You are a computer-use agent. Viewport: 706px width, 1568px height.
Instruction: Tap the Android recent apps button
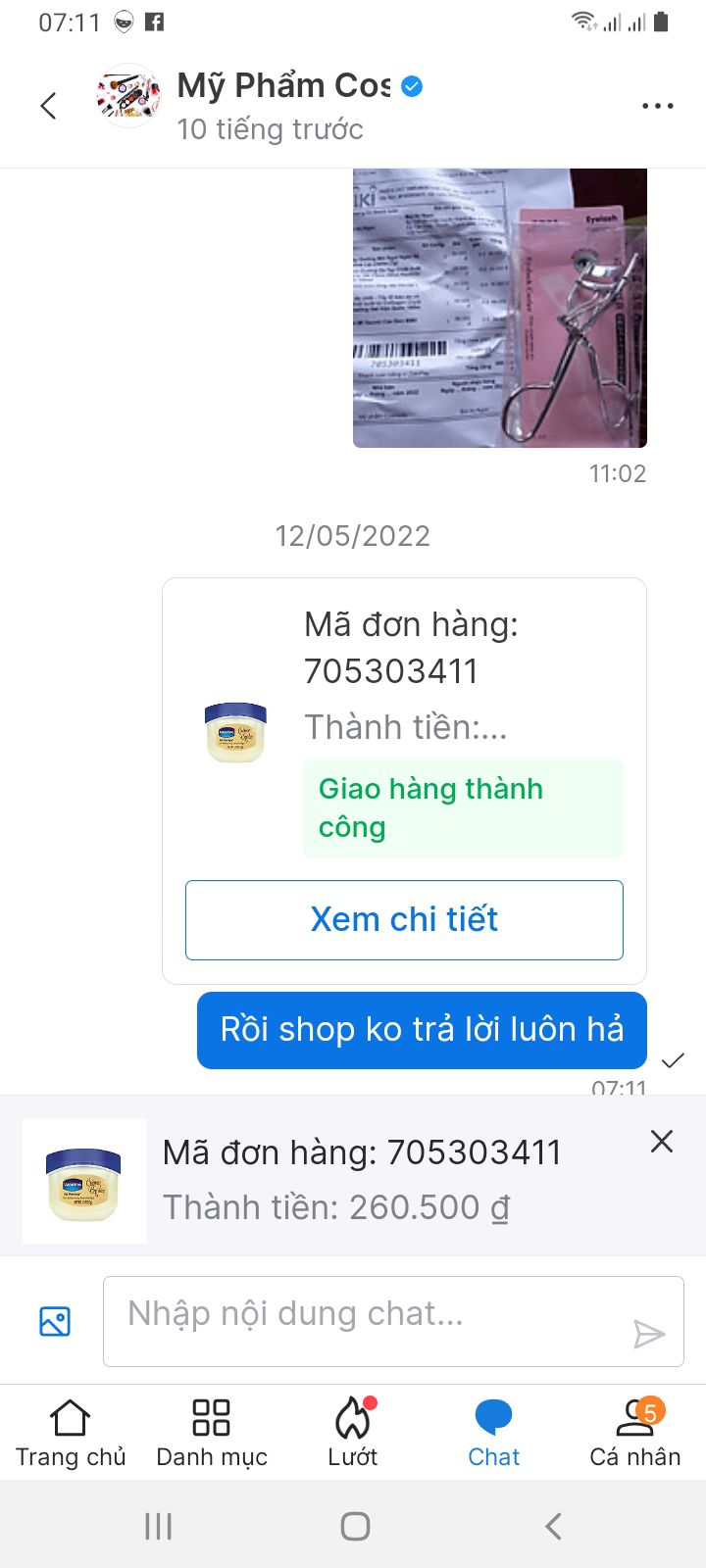point(157,1525)
